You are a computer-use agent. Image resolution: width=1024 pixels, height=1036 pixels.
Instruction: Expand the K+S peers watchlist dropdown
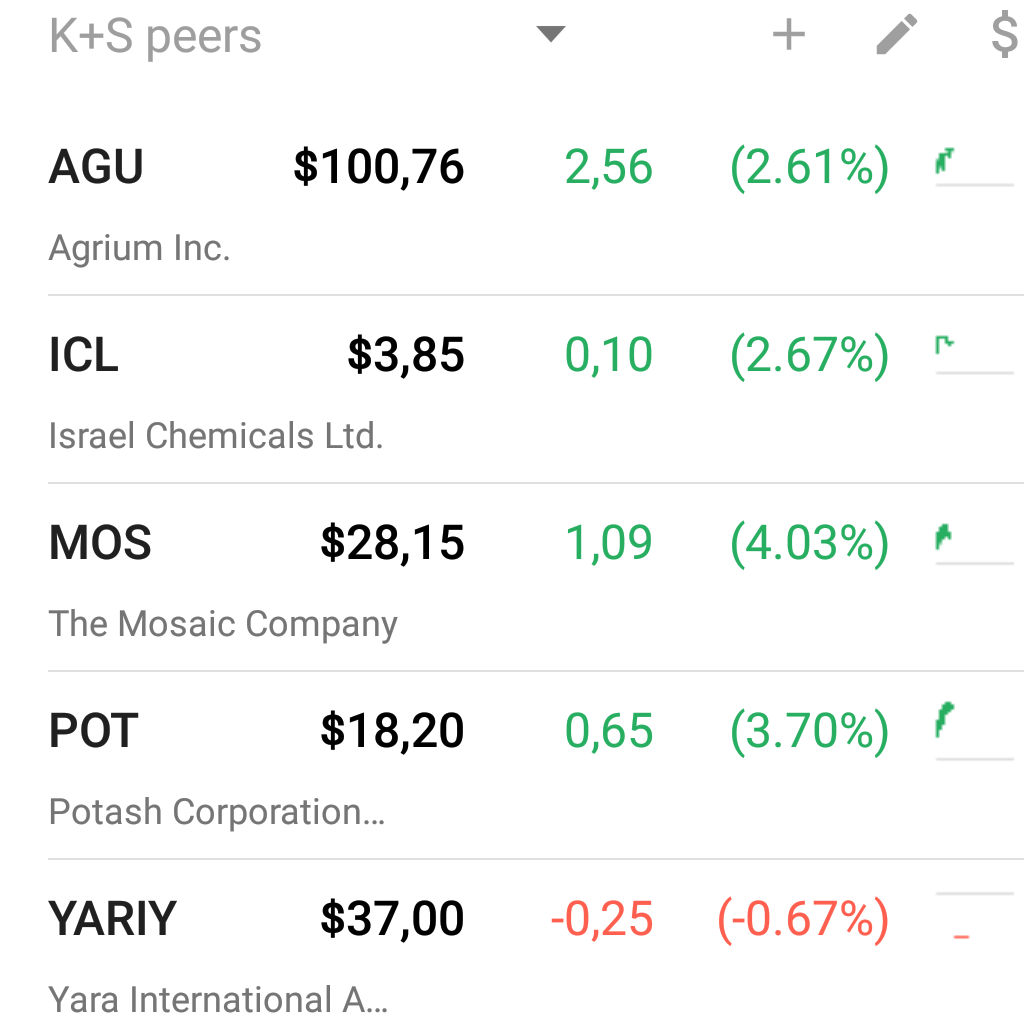point(551,35)
